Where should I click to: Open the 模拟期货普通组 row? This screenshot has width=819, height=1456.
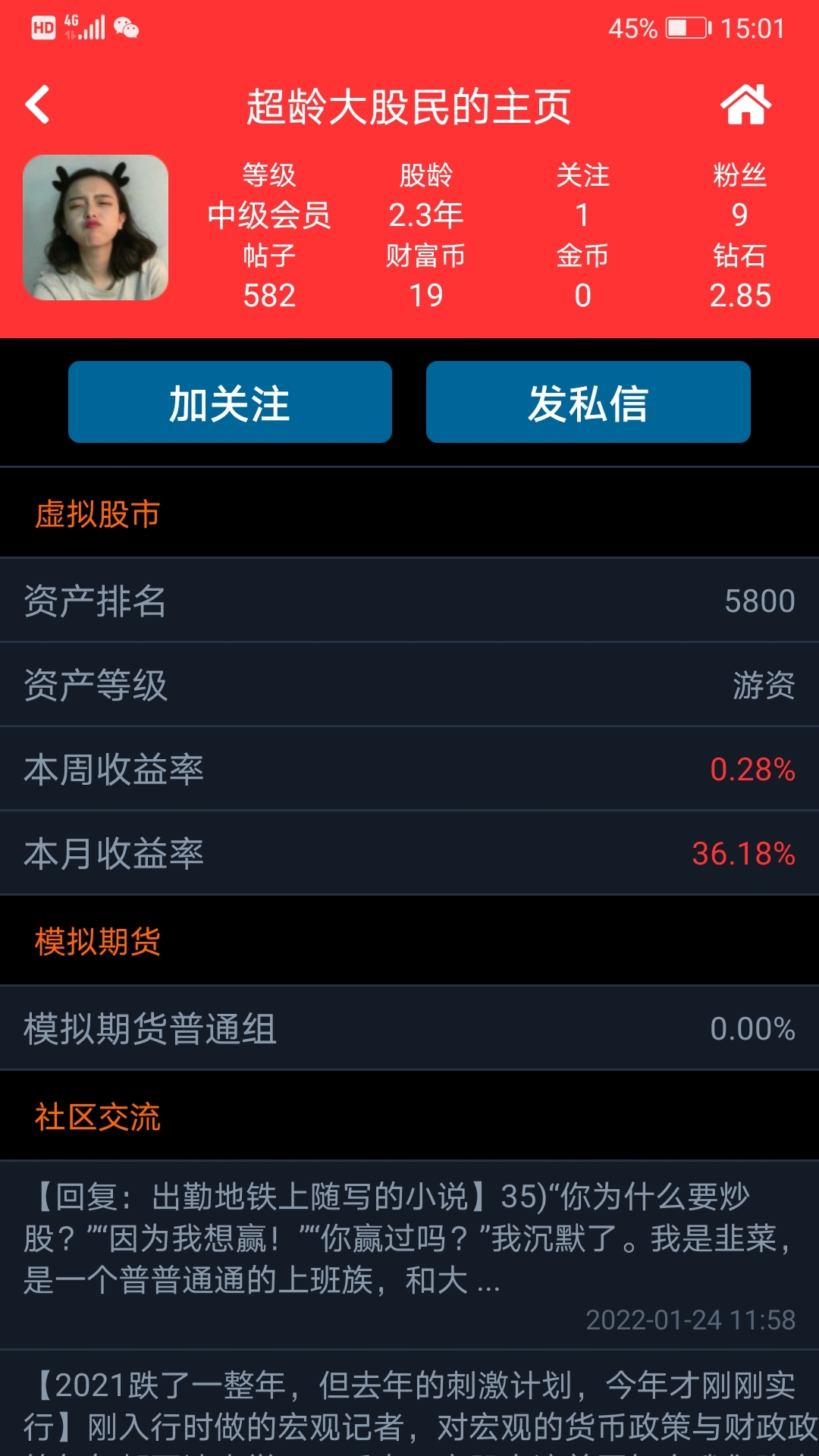(x=409, y=1028)
